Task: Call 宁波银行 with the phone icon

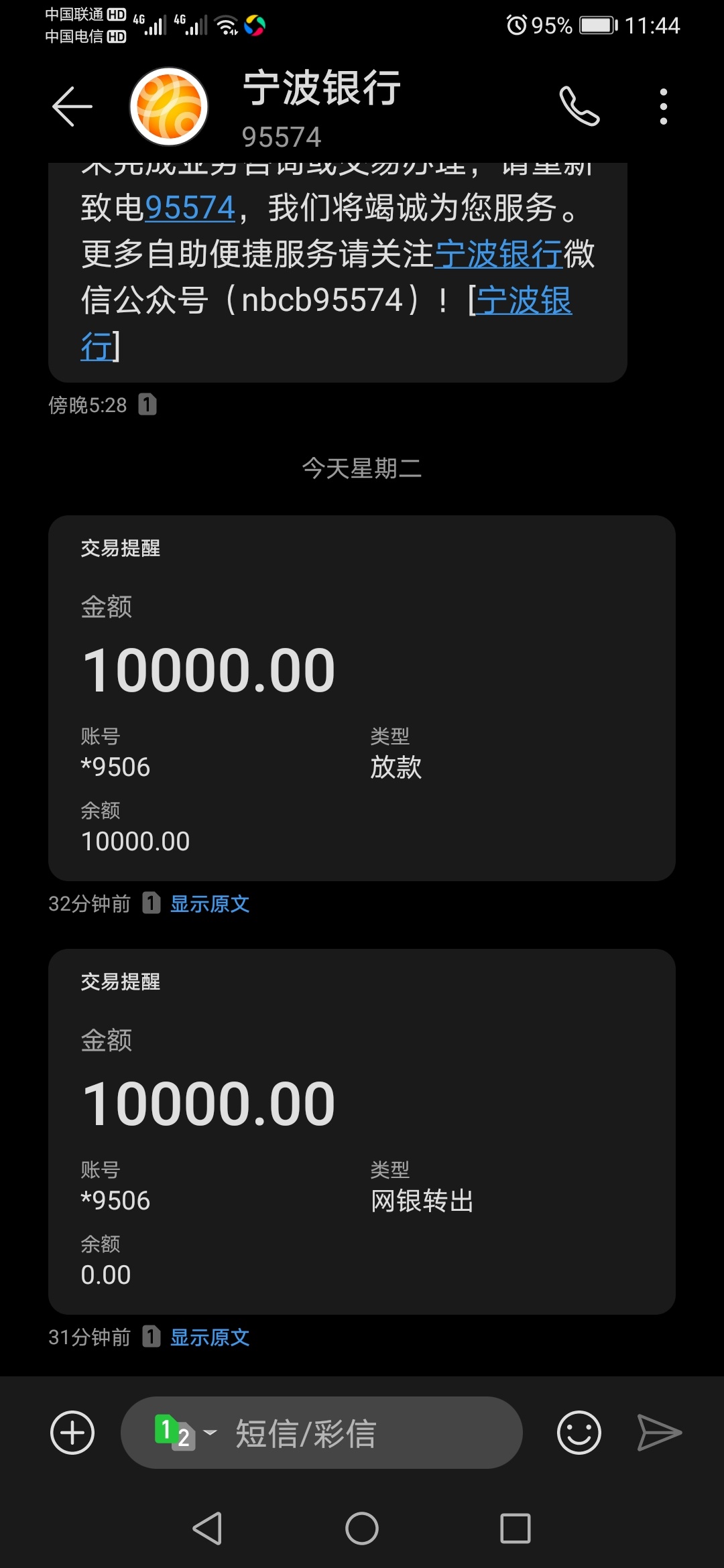Action: point(579,106)
